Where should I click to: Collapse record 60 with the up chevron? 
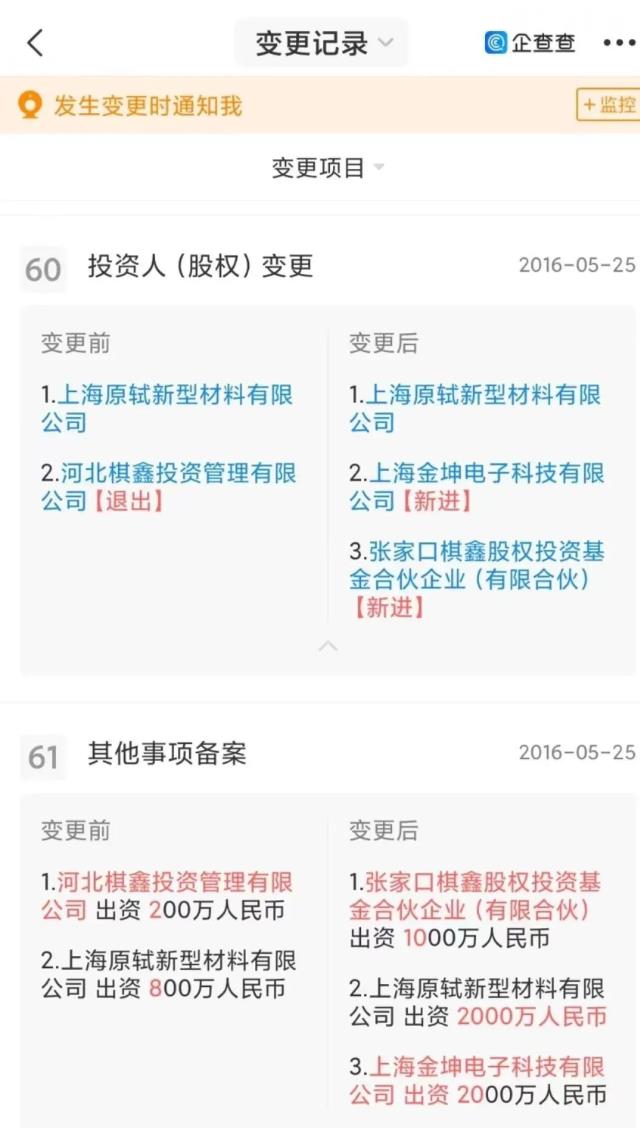click(328, 646)
